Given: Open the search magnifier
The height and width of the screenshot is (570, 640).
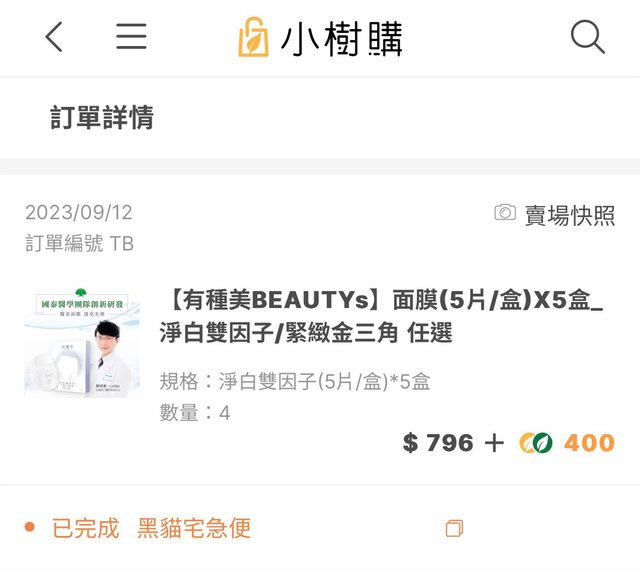Looking at the screenshot, I should point(587,38).
